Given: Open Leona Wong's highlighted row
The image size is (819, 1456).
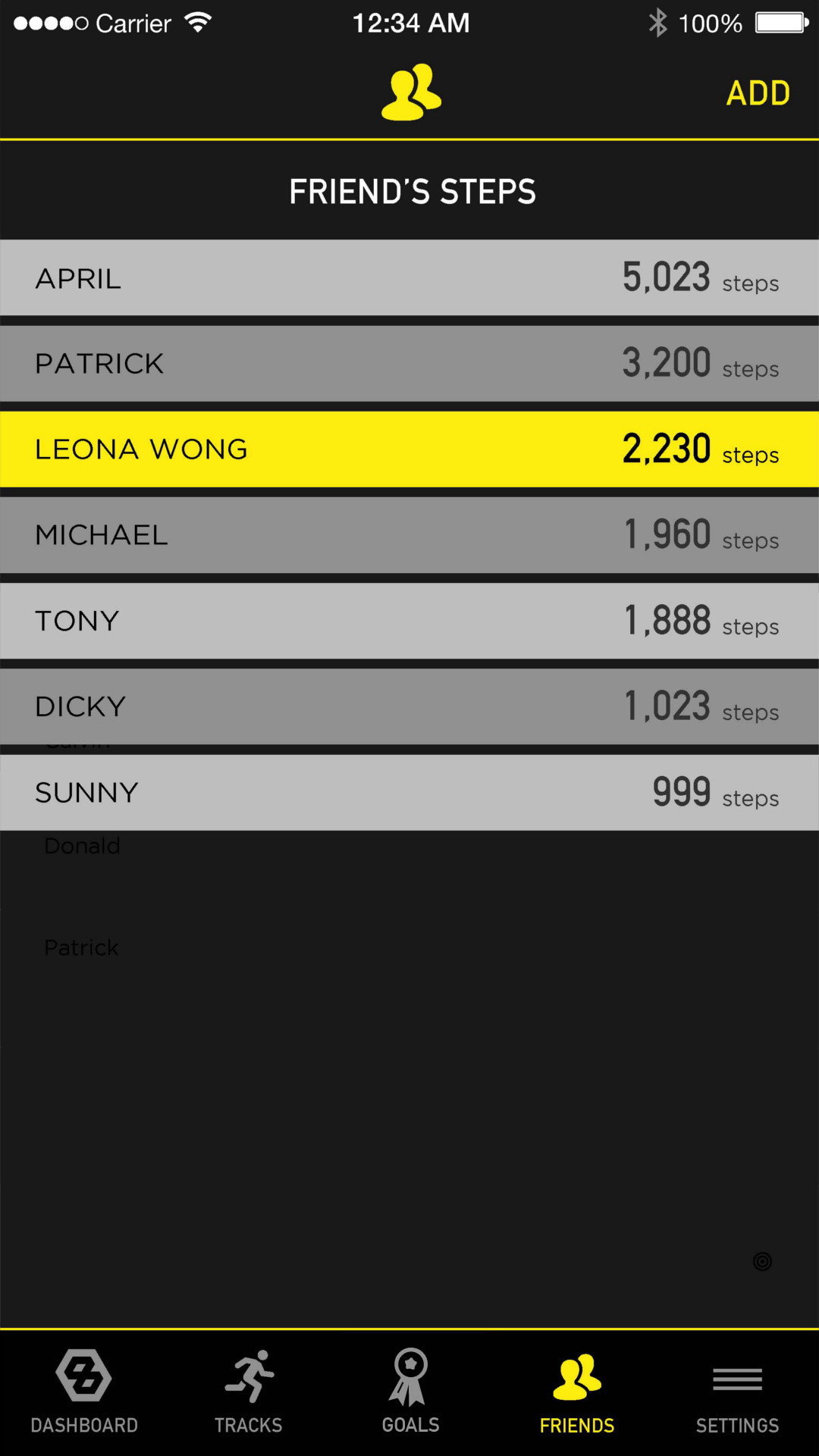Looking at the screenshot, I should [x=409, y=449].
